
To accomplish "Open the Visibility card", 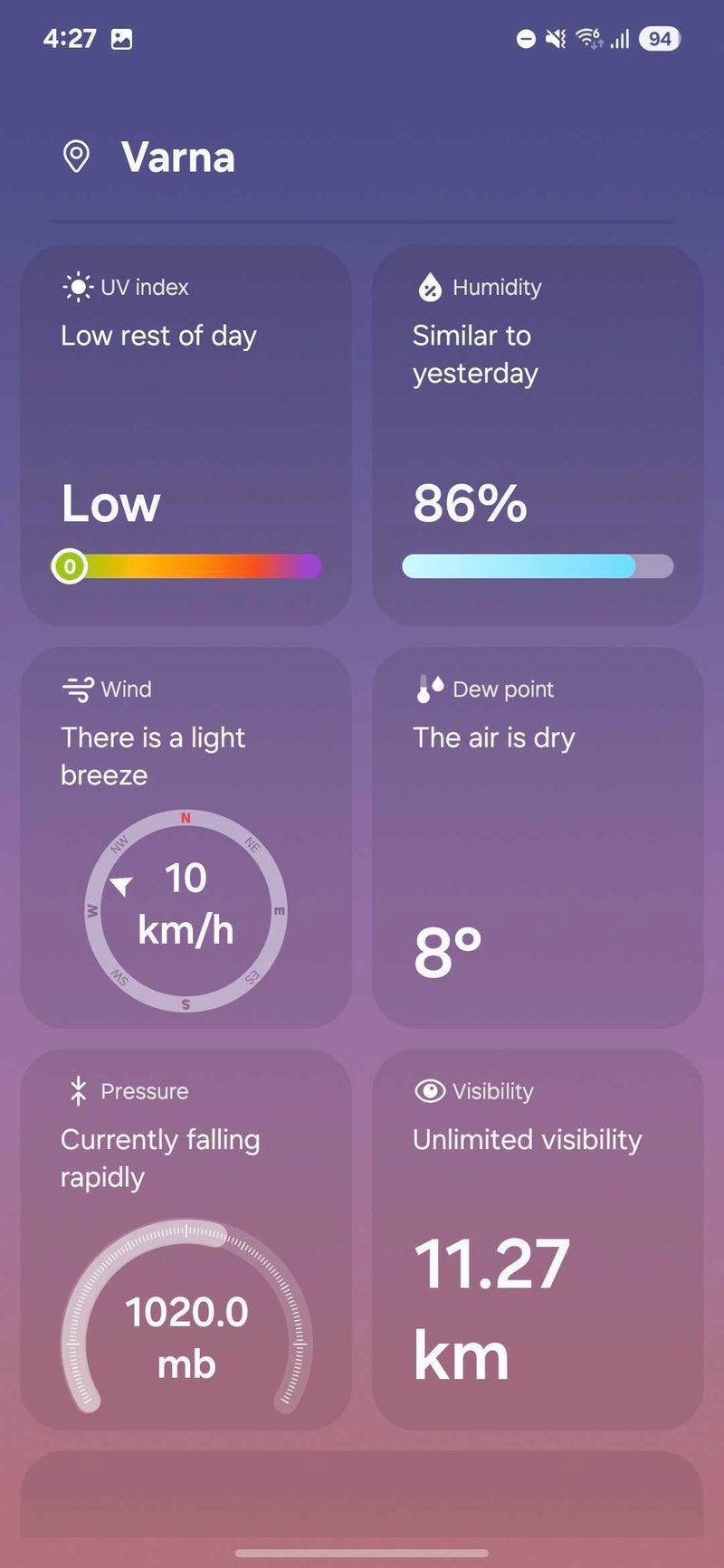I will pyautogui.click(x=538, y=1239).
